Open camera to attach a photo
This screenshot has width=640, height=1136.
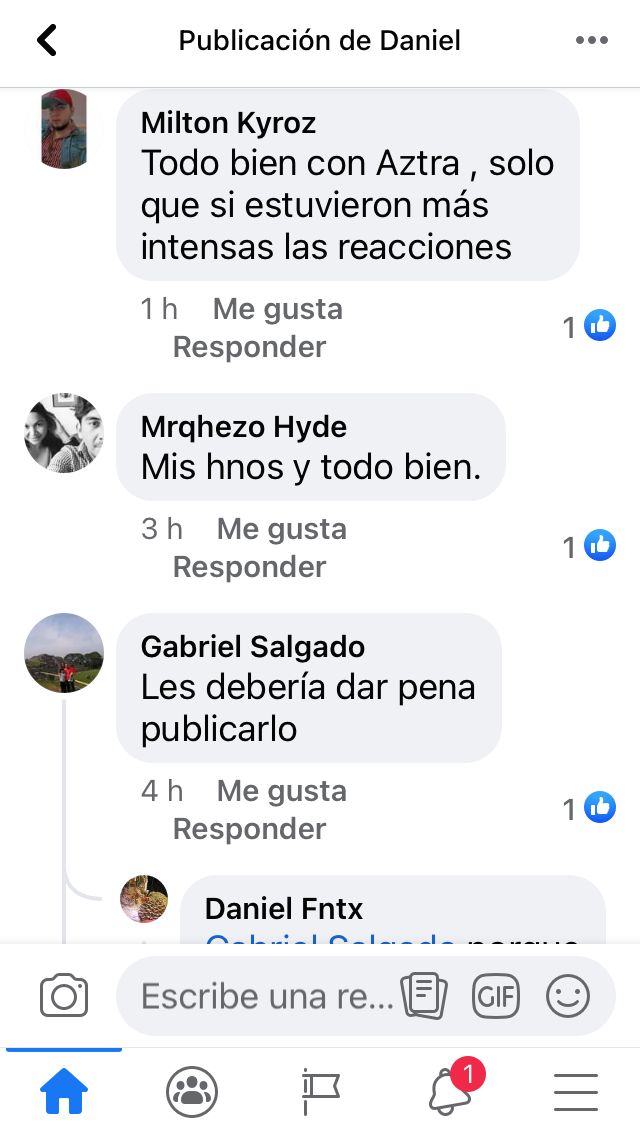[64, 996]
